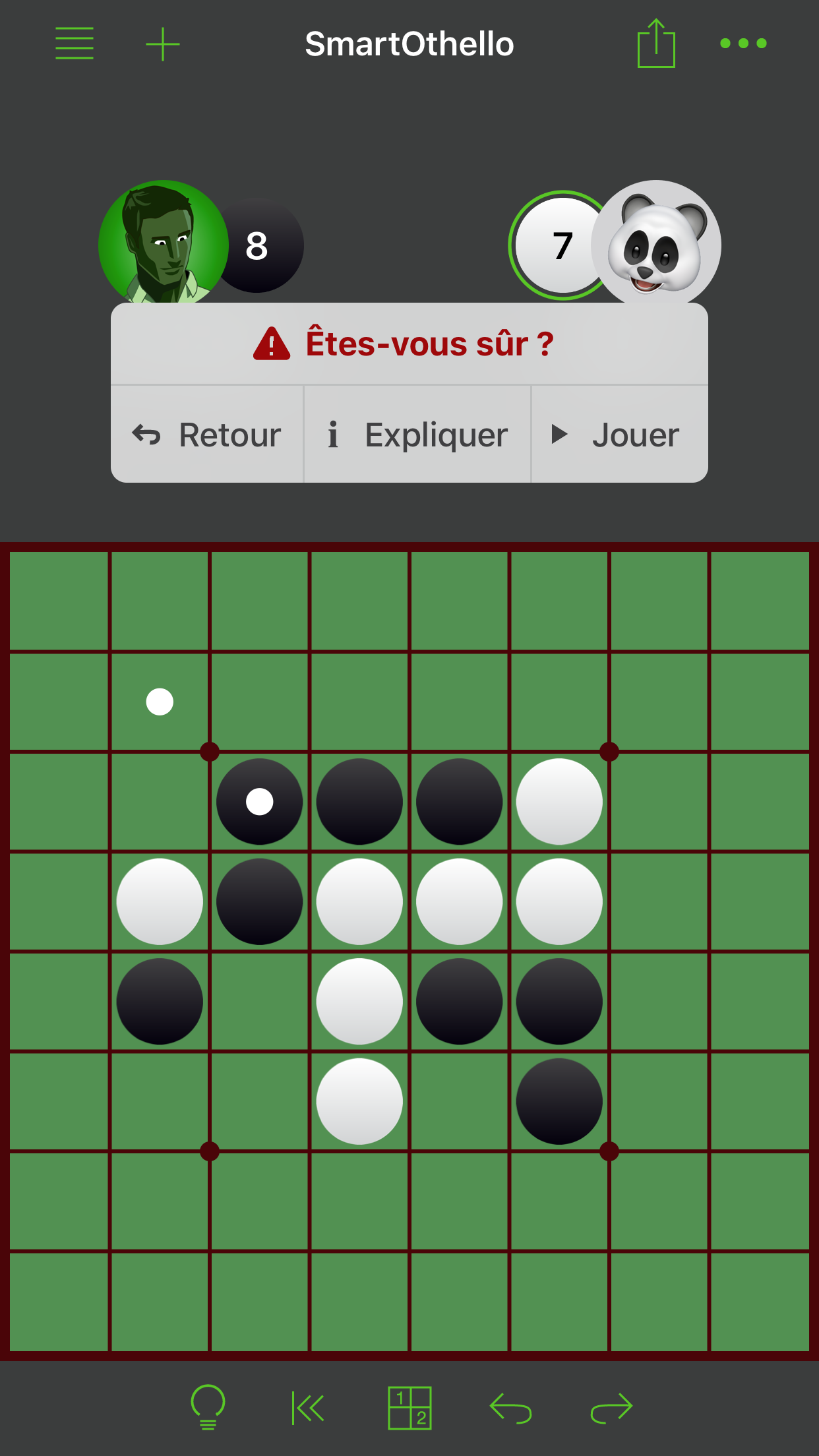Tap Retour to take back the move

coord(207,435)
